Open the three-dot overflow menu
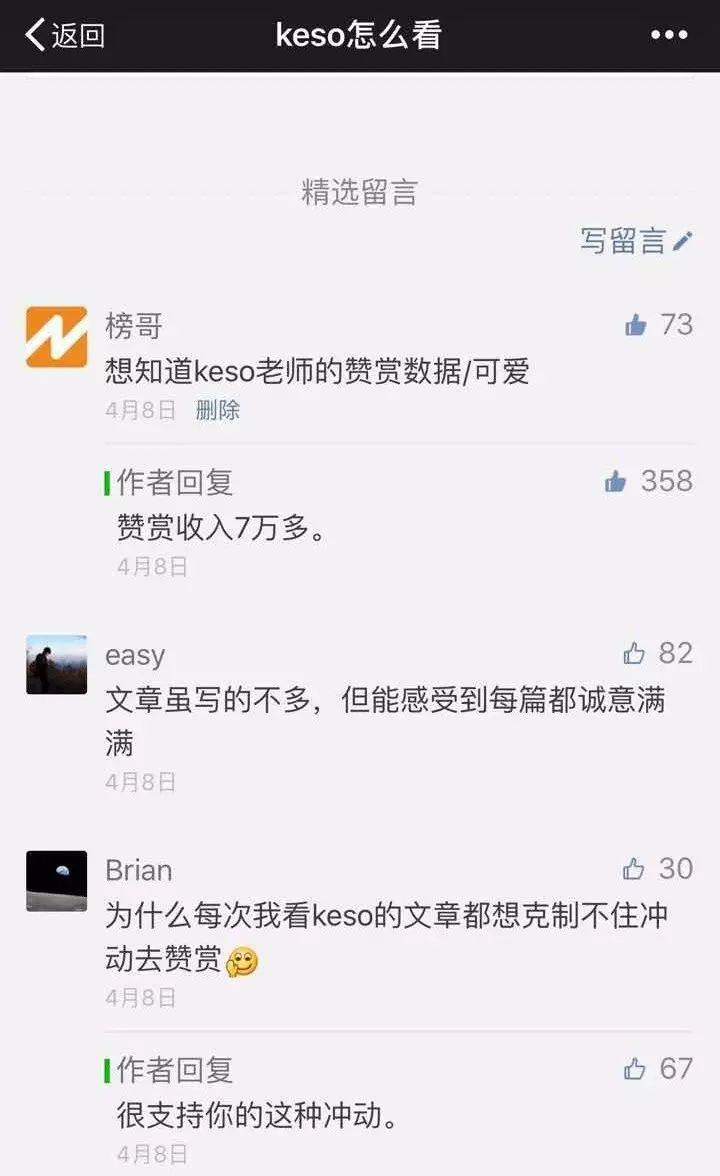Screen dimensions: 720x1176 (669, 36)
